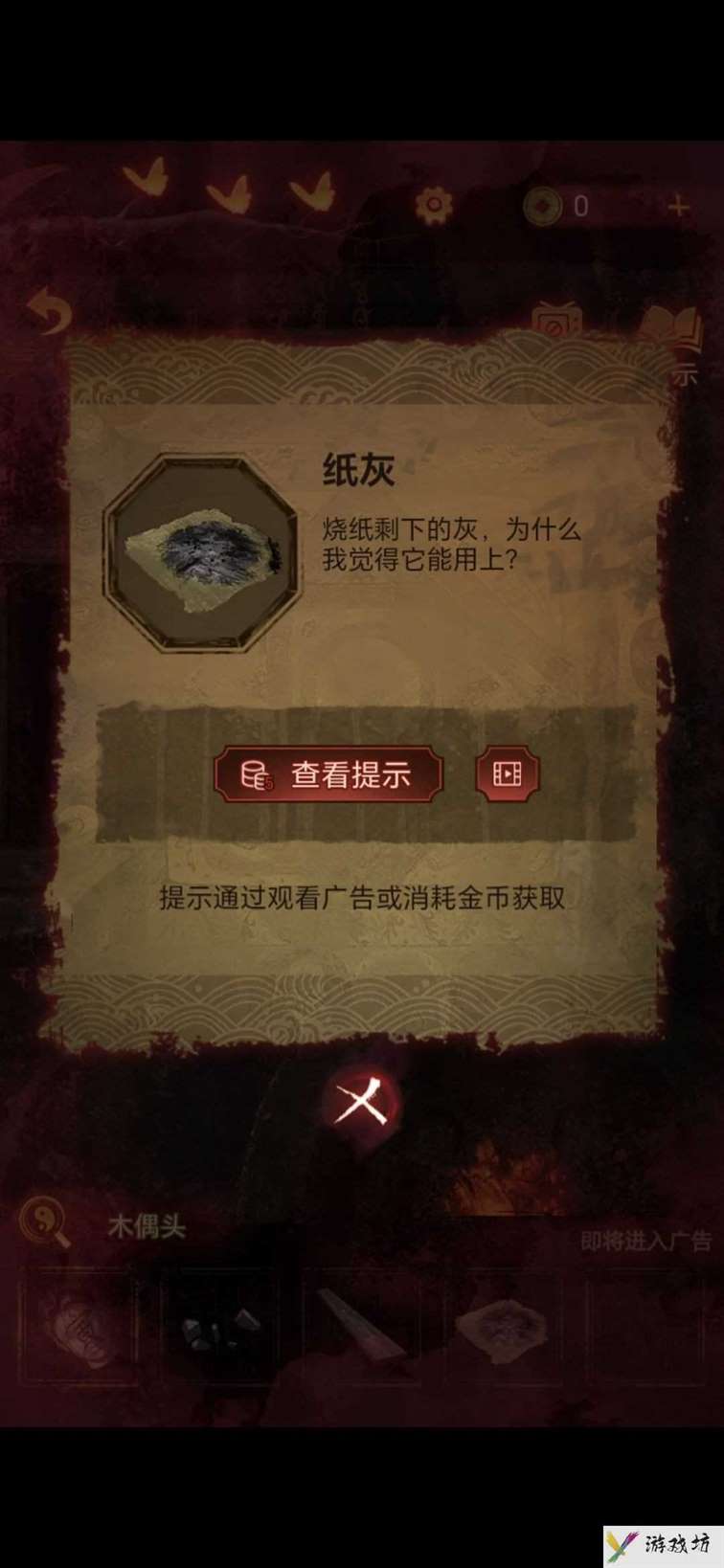The image size is (724, 1568).
Task: Tap the yin-yang magnifier icon
Action: pos(45,1224)
